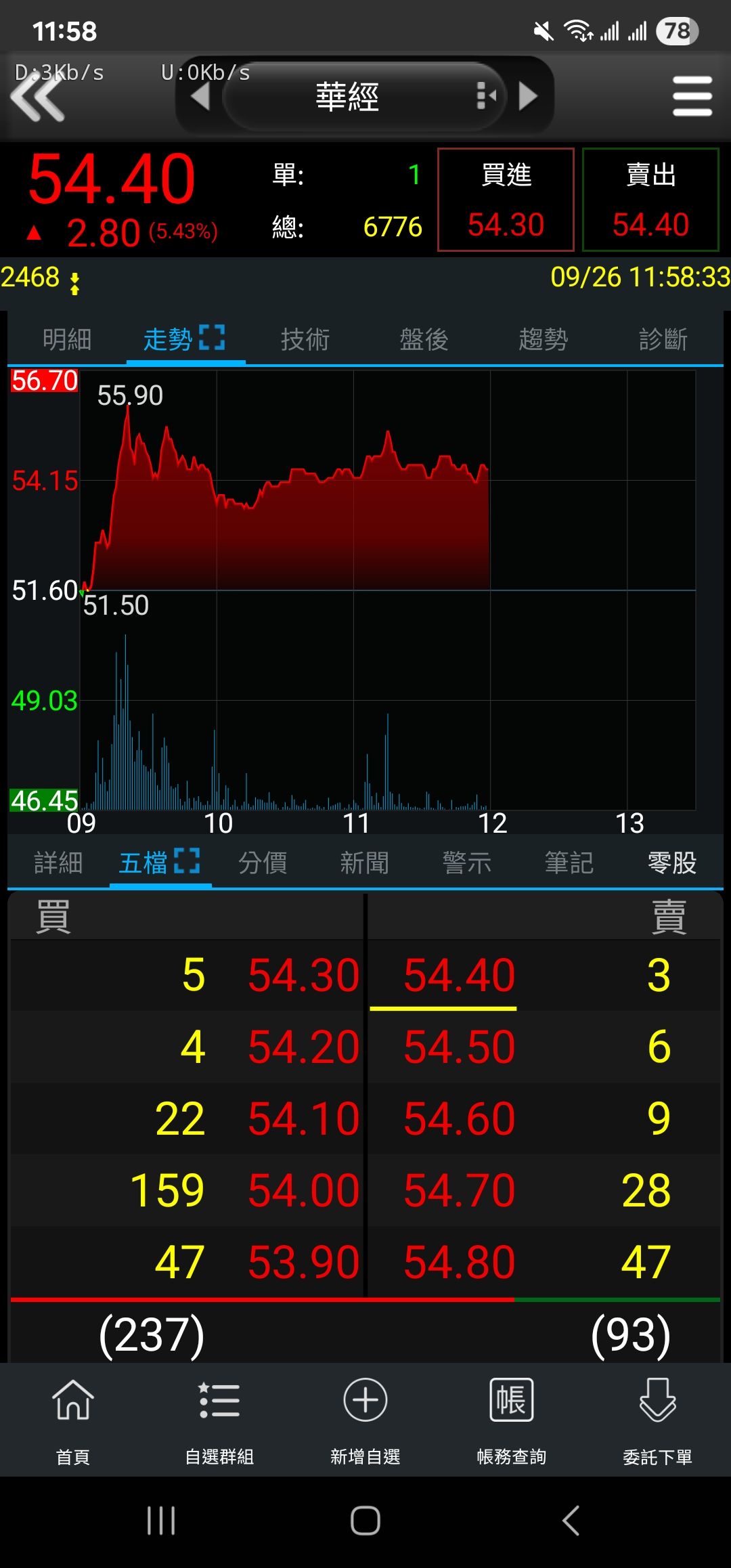Open the 盤後 tab
The image size is (731, 1568).
click(x=424, y=339)
